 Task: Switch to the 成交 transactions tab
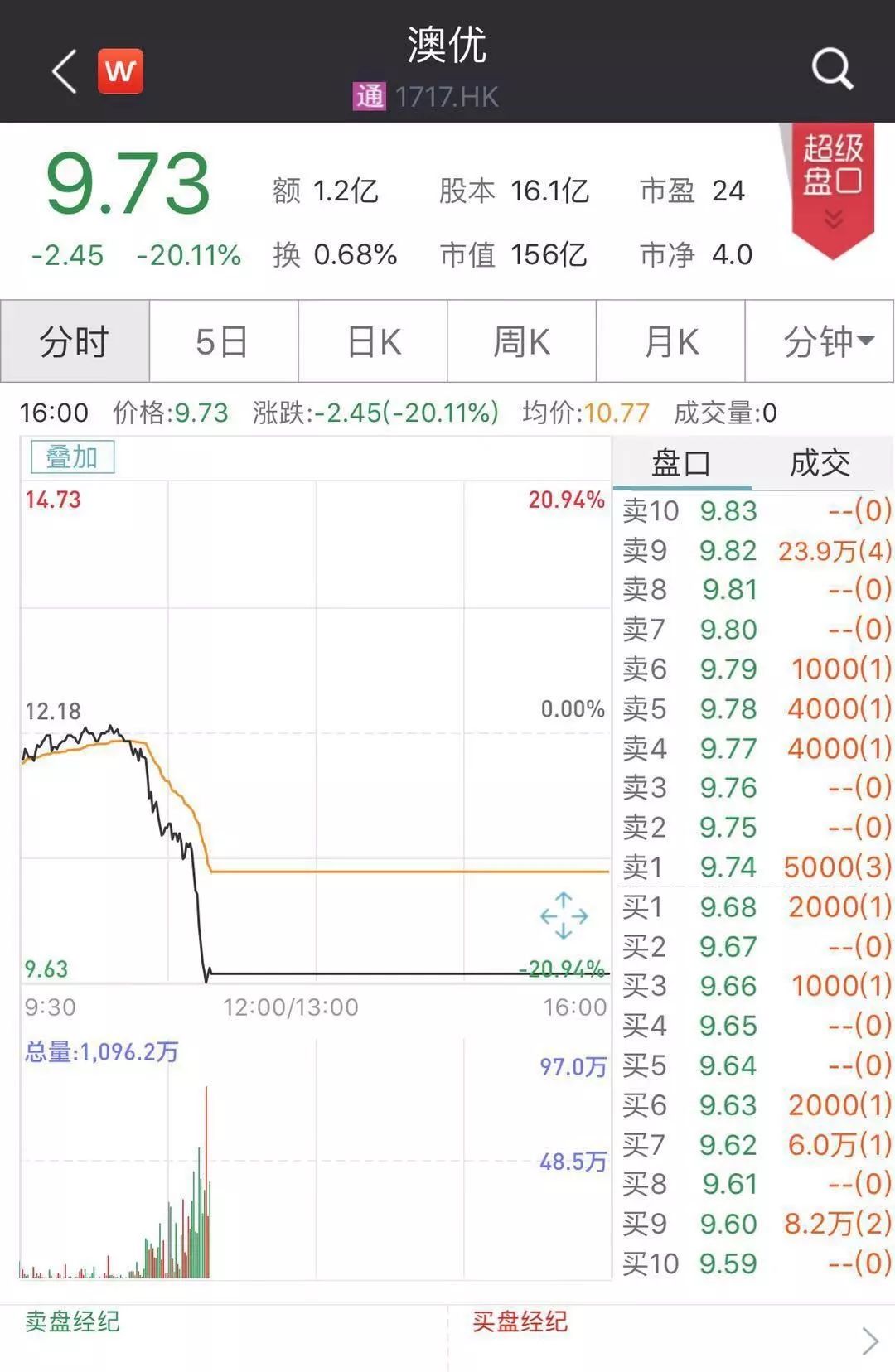click(820, 465)
